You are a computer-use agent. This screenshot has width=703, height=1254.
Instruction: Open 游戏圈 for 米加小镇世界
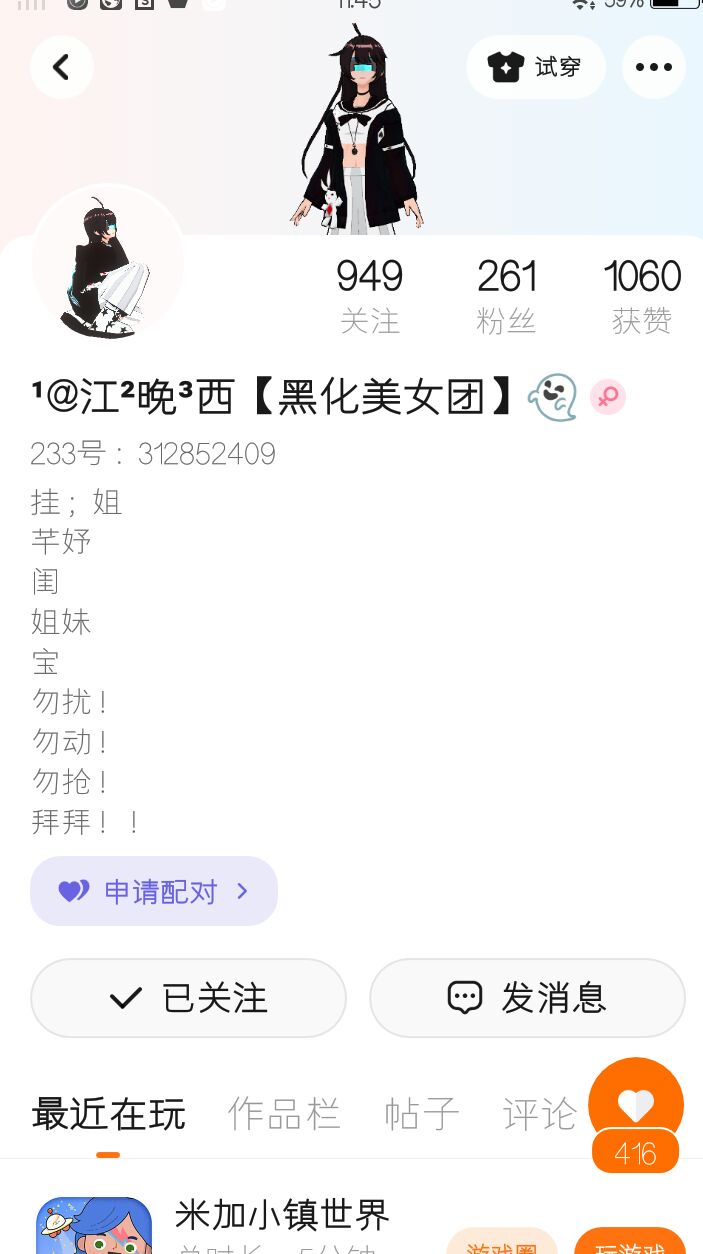pyautogui.click(x=501, y=1243)
